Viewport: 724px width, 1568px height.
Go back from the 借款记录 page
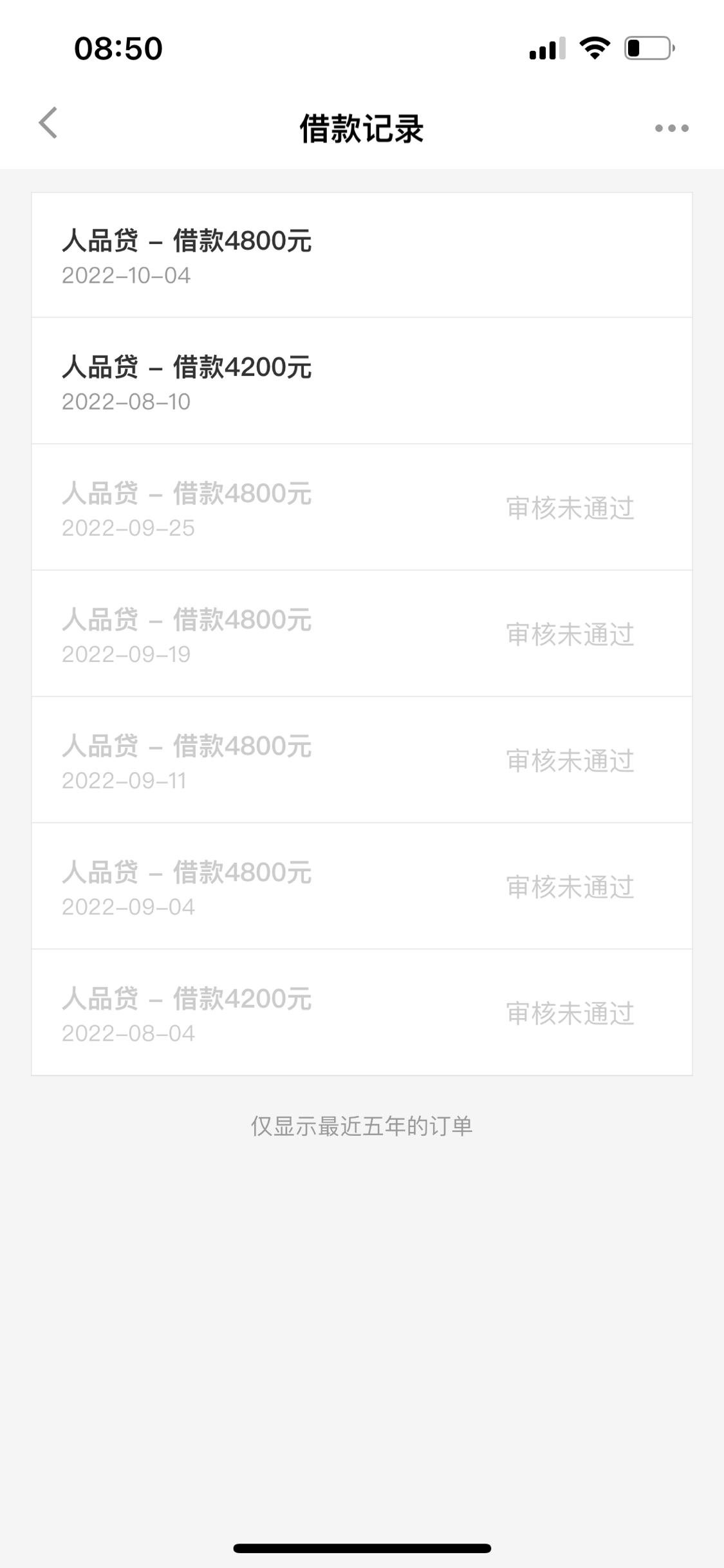click(x=48, y=123)
